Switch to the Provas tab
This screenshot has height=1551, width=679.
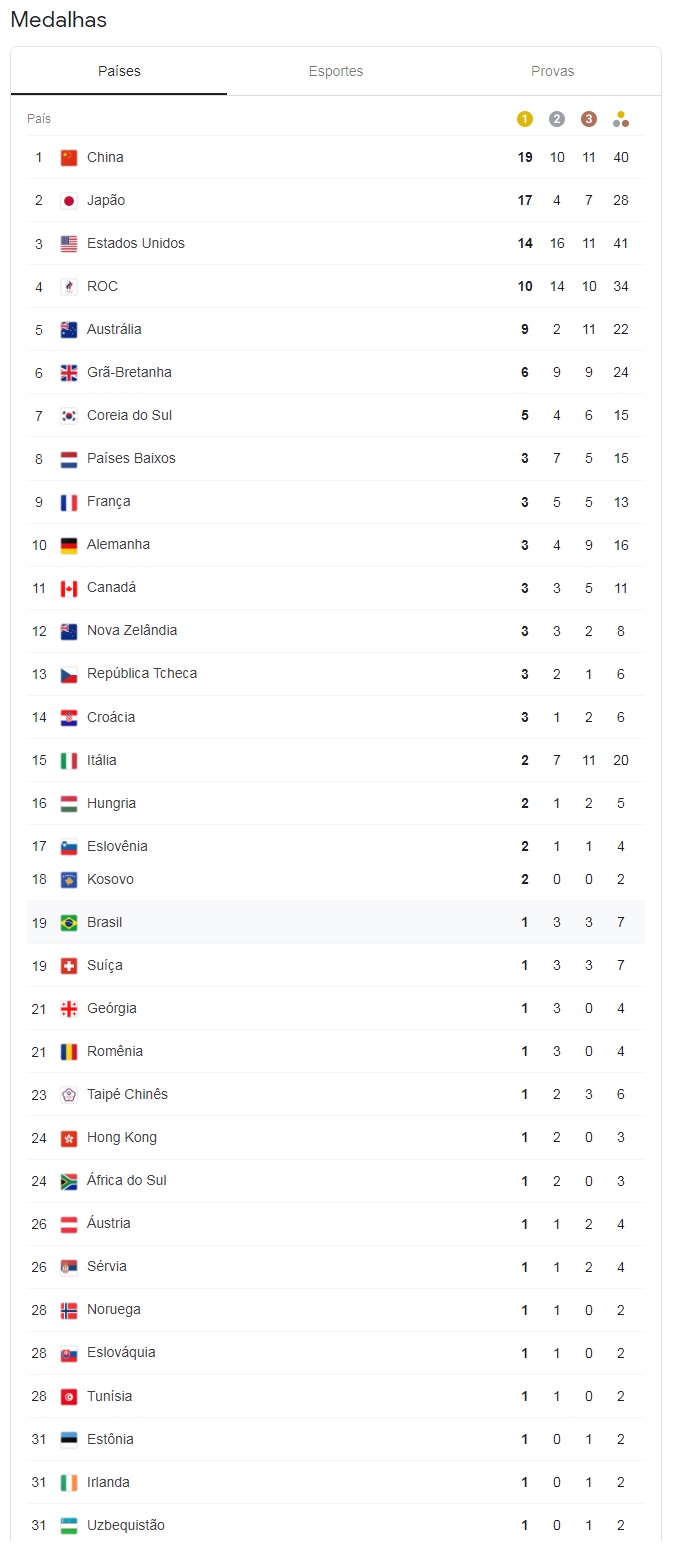[x=552, y=71]
